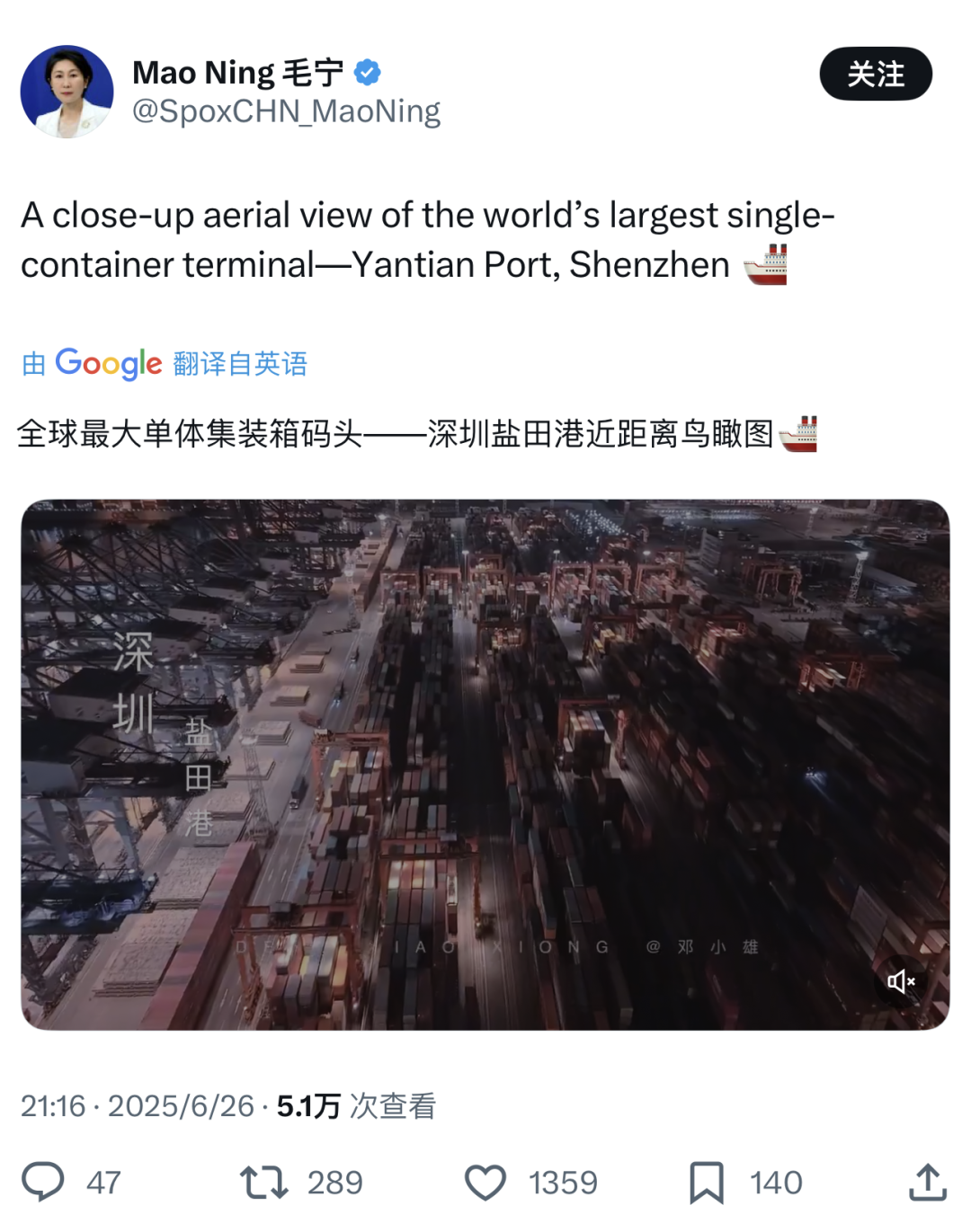Viewport: 971px width, 1232px height.
Task: Like Mao Ning's post
Action: coord(485,1182)
